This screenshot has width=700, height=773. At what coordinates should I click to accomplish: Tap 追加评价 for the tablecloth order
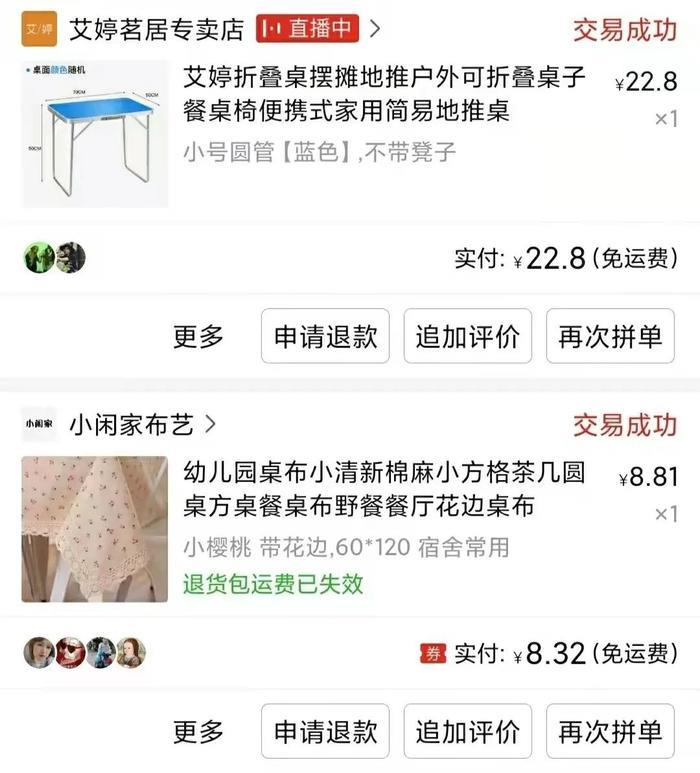pos(467,731)
